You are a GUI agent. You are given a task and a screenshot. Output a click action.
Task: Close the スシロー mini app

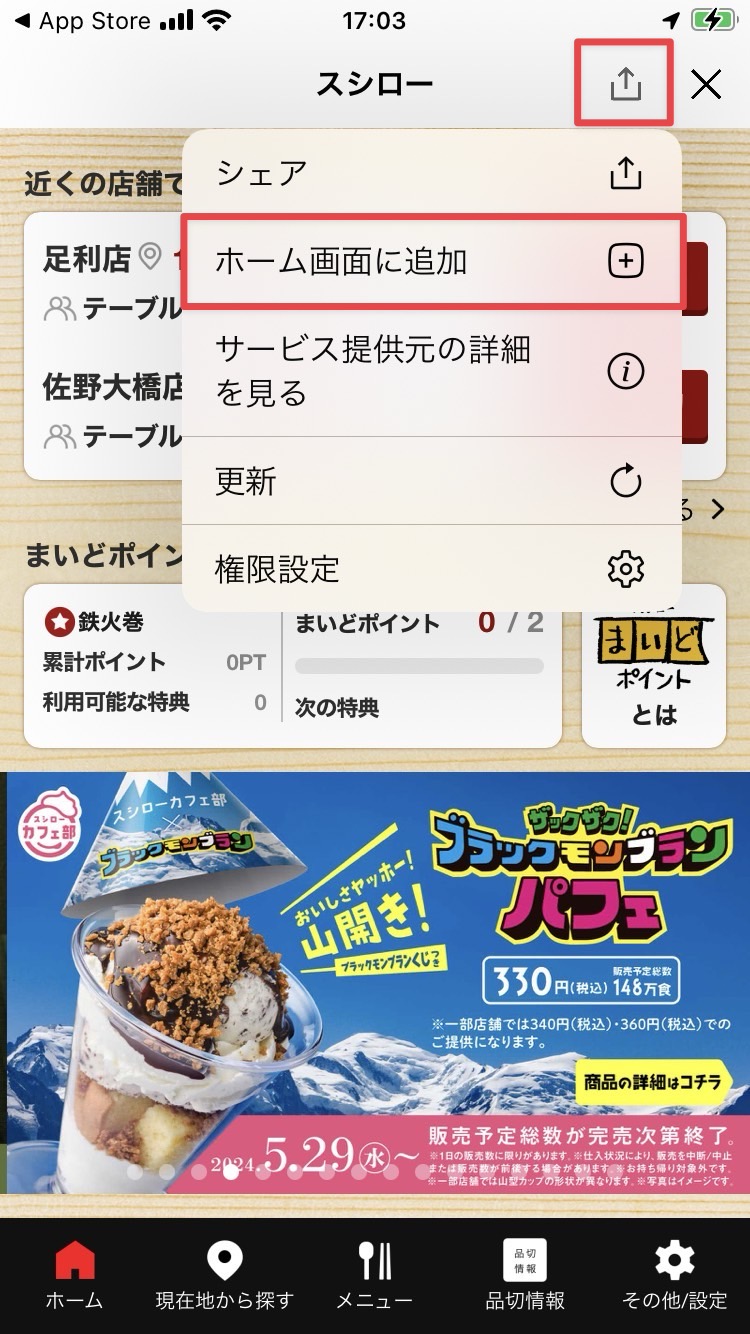coord(706,85)
